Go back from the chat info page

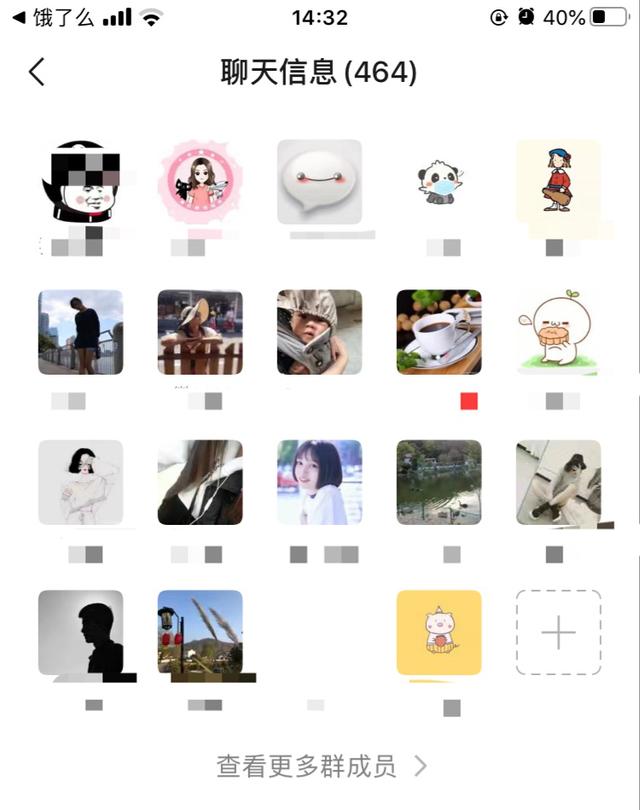click(37, 72)
